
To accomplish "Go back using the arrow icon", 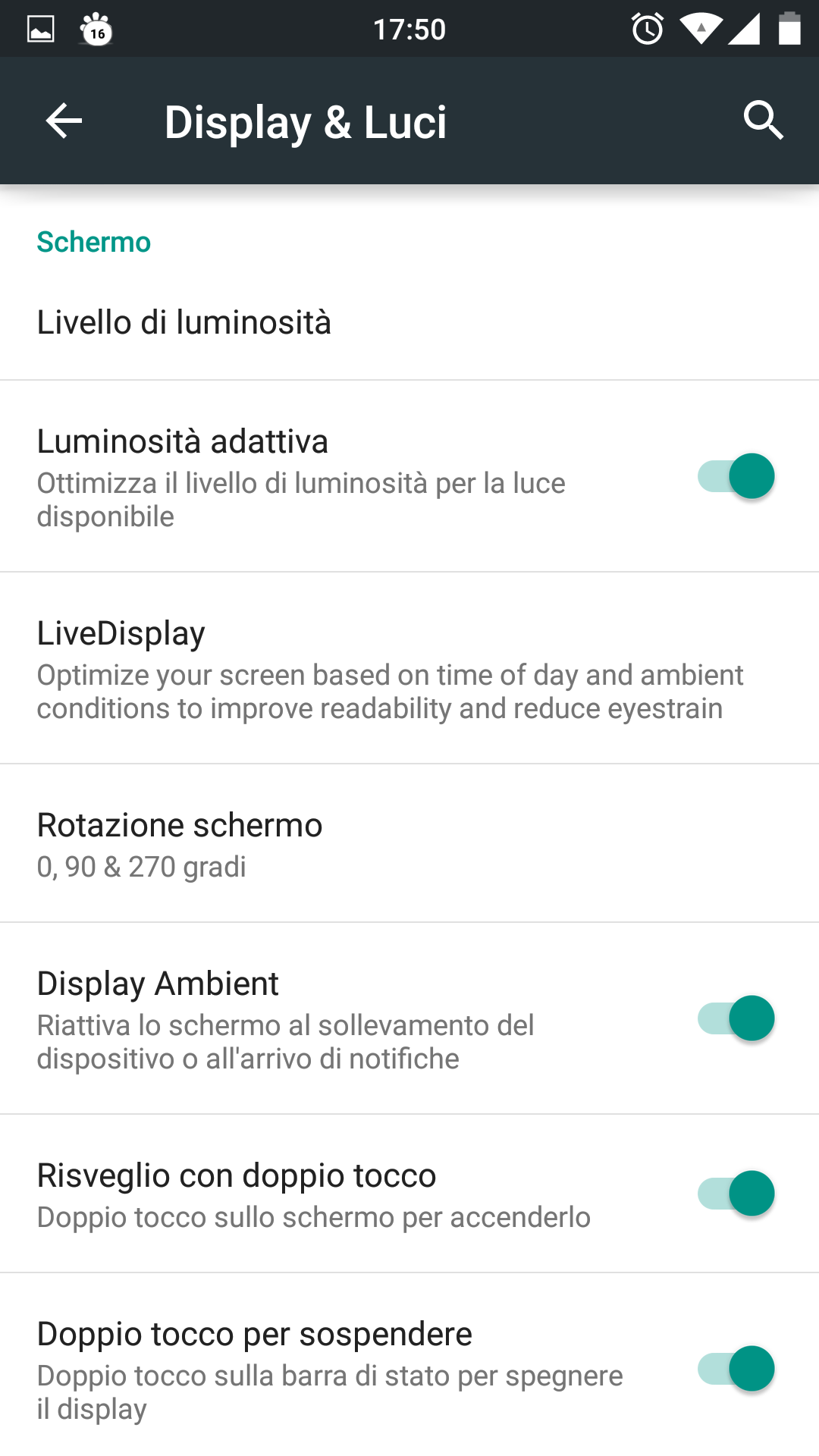I will [x=64, y=121].
